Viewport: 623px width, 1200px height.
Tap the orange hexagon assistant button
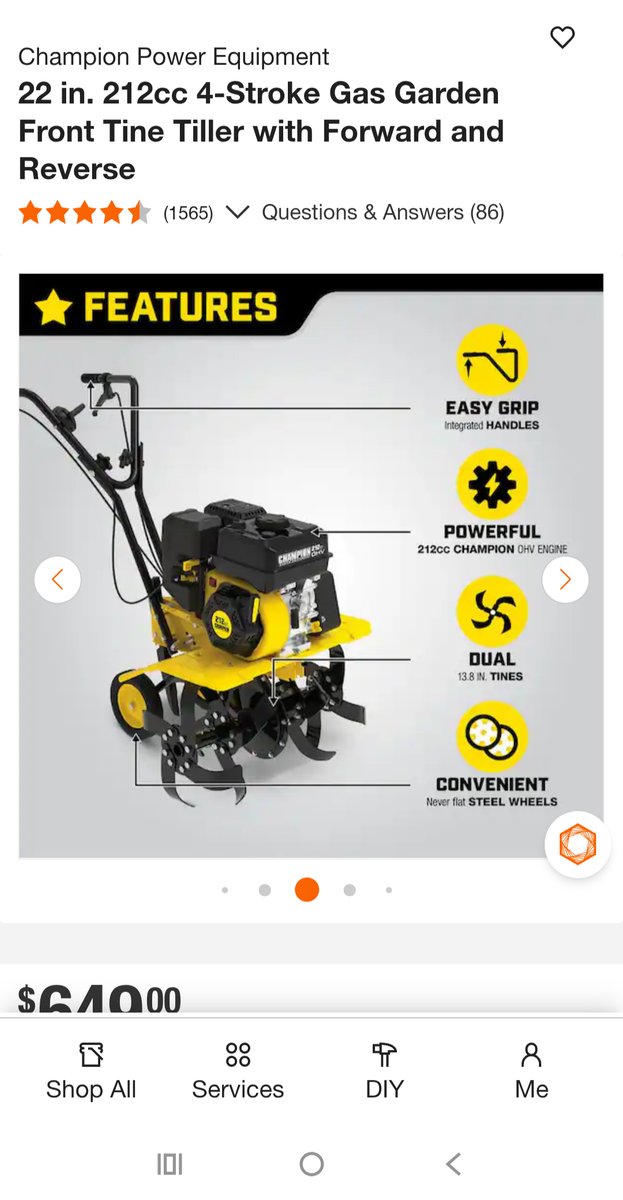pyautogui.click(x=577, y=845)
